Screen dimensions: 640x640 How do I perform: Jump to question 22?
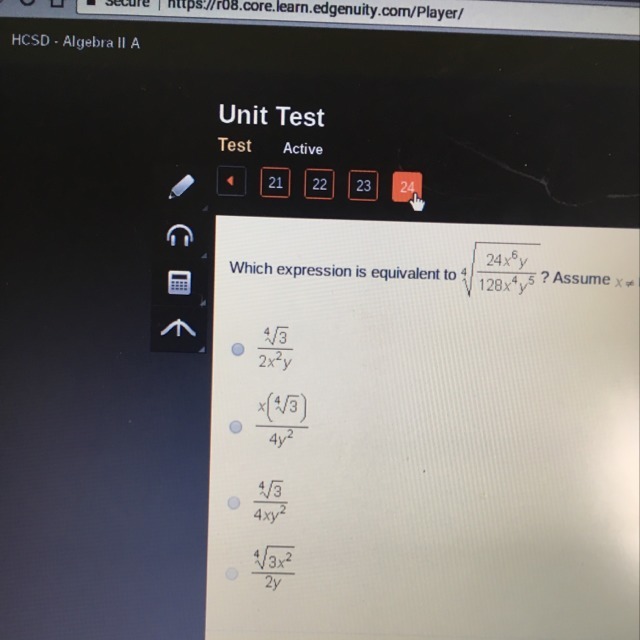coord(319,184)
